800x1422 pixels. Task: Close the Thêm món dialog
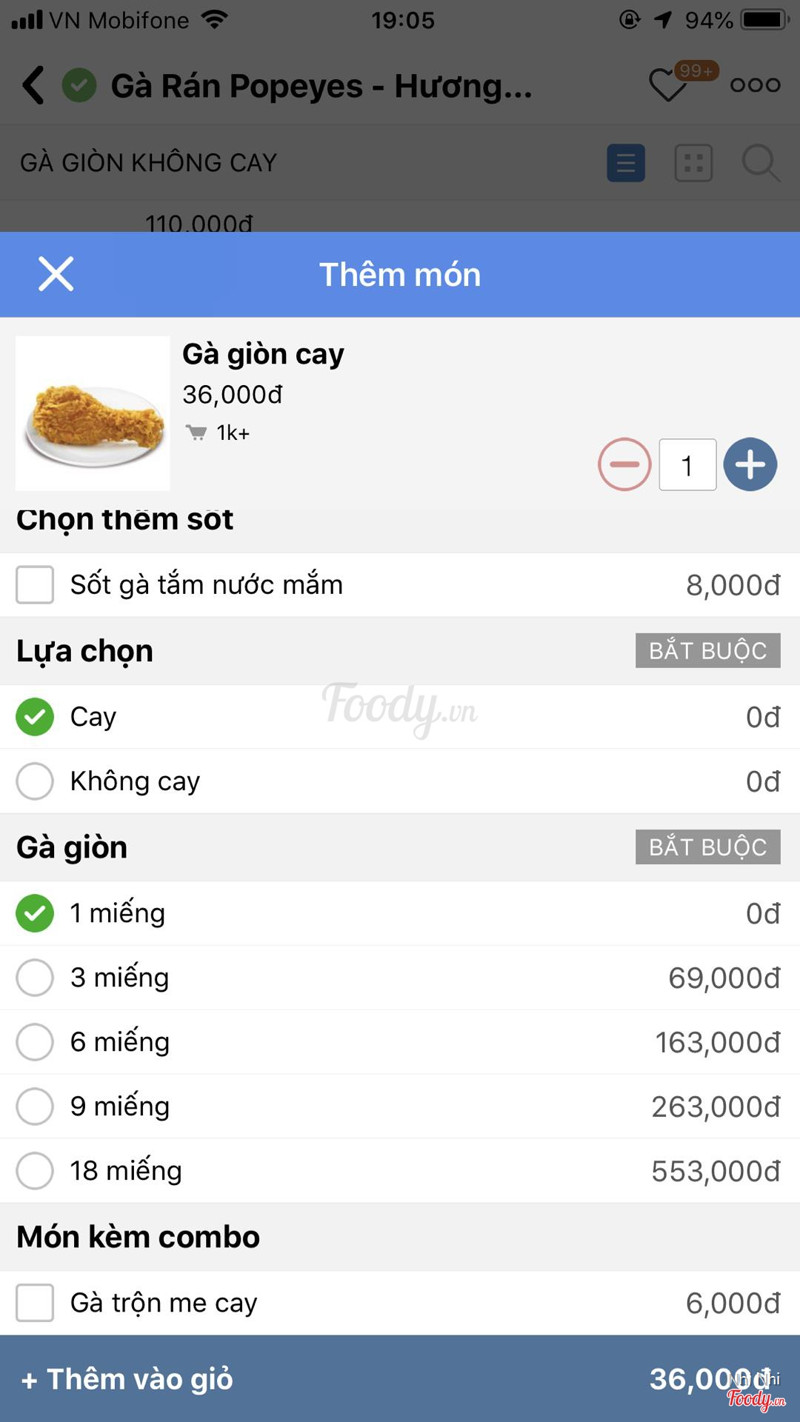coord(56,274)
